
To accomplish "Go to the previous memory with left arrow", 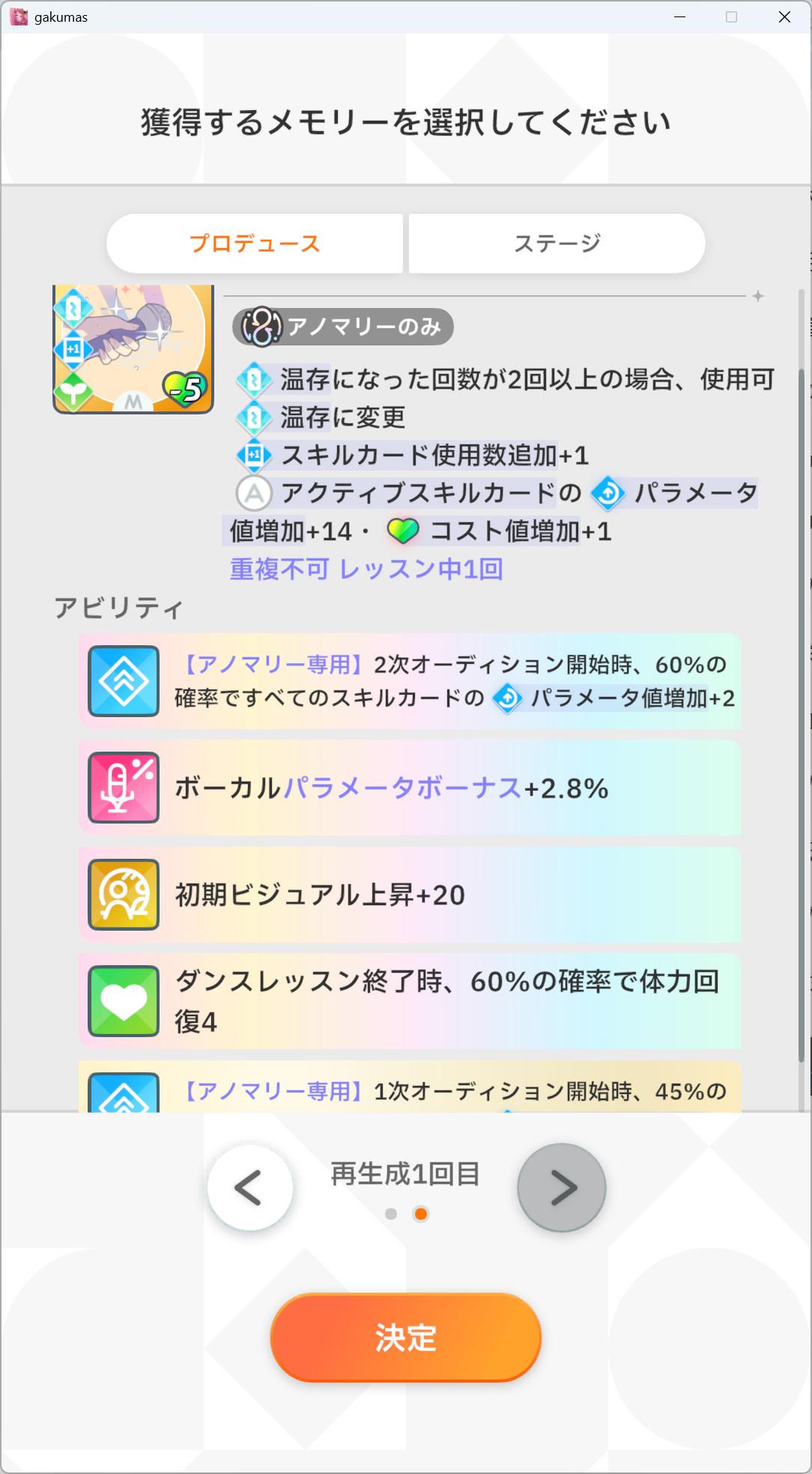I will click(250, 1188).
